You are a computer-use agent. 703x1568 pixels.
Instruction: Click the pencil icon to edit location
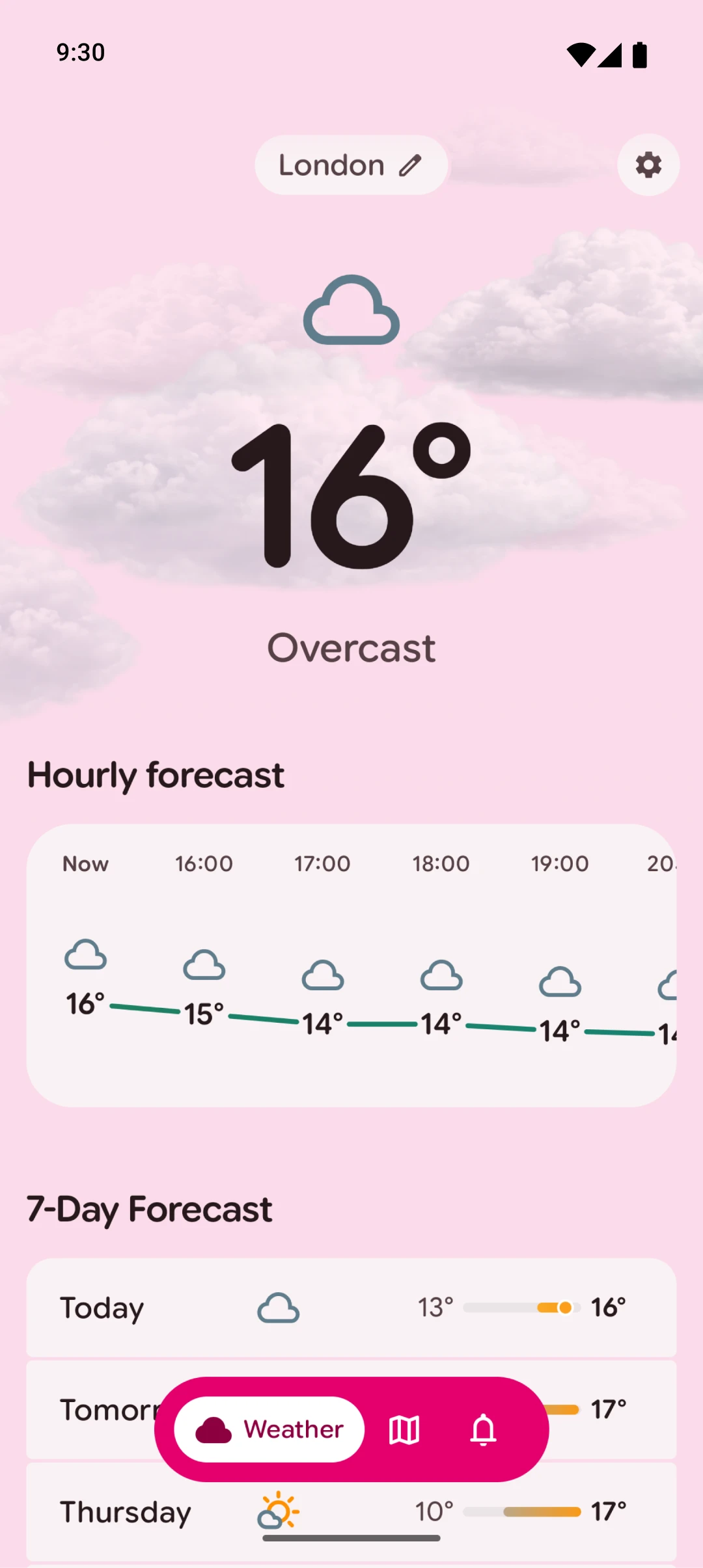(x=410, y=165)
